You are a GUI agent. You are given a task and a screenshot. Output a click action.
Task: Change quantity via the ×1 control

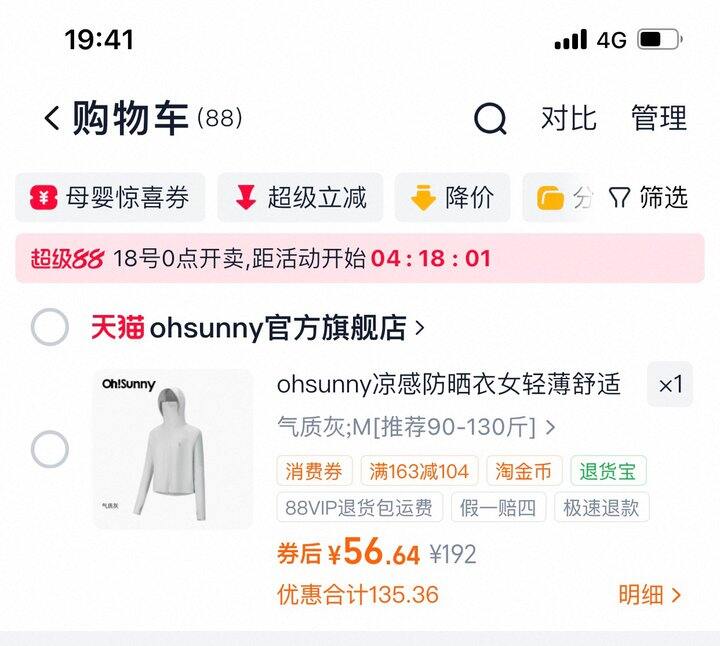click(670, 384)
